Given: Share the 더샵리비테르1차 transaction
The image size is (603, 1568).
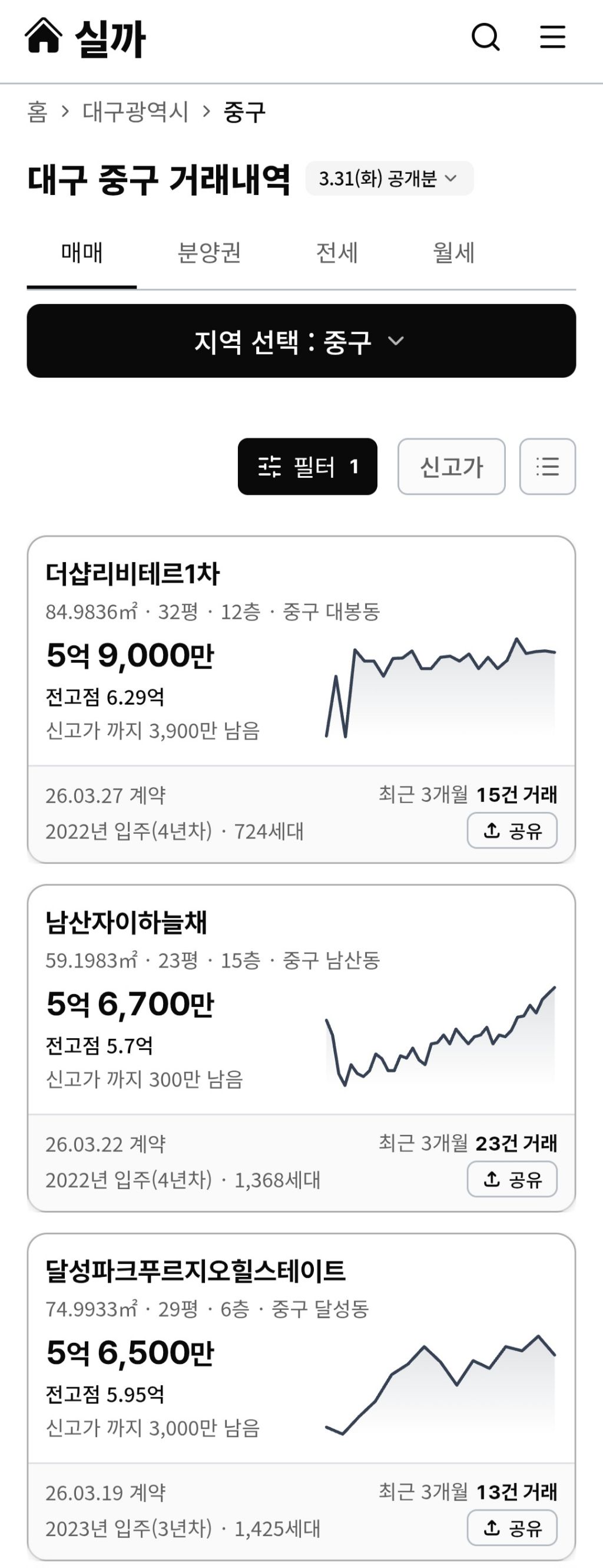Looking at the screenshot, I should 512,830.
